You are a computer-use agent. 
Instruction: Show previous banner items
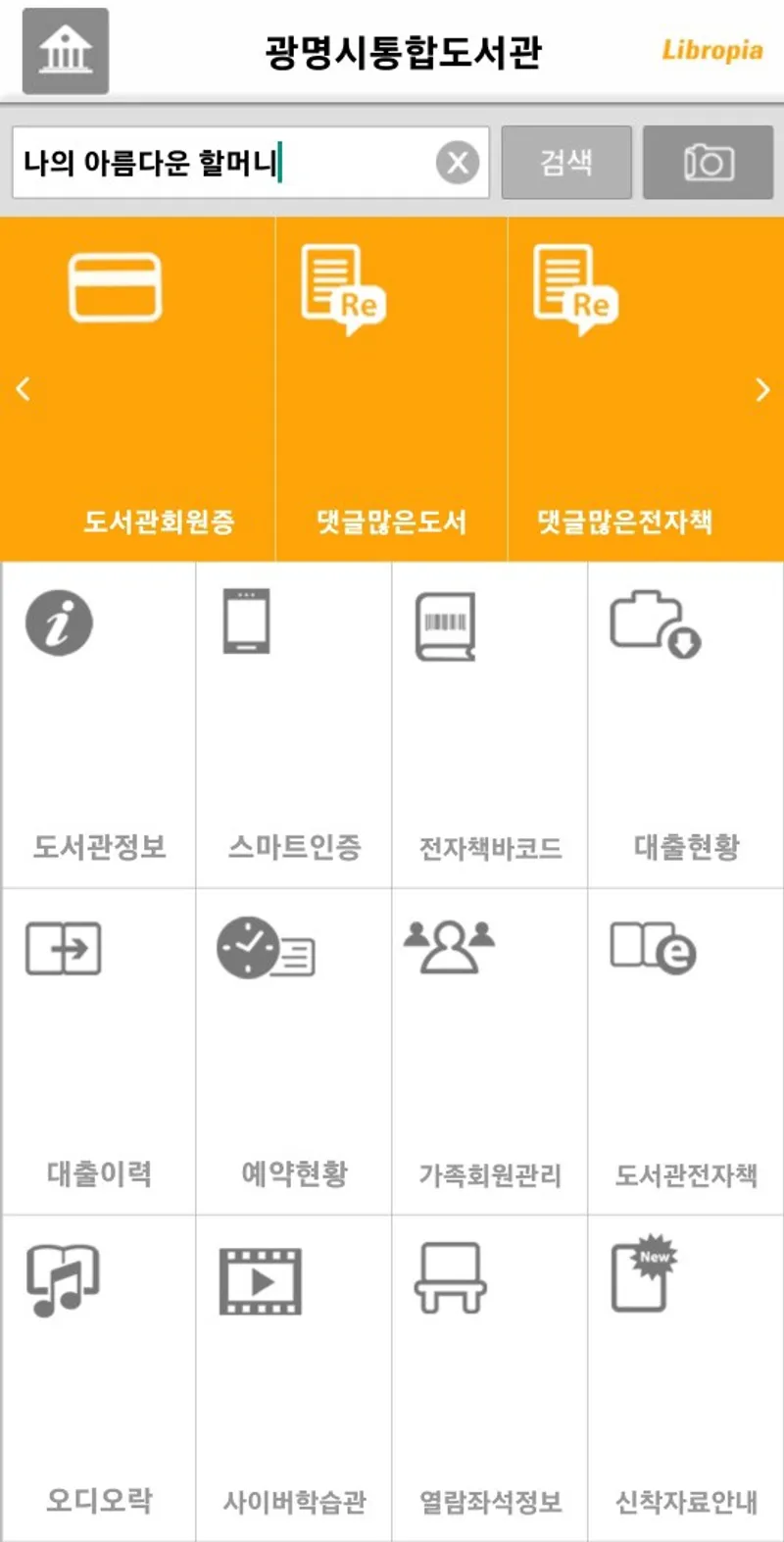coord(24,389)
